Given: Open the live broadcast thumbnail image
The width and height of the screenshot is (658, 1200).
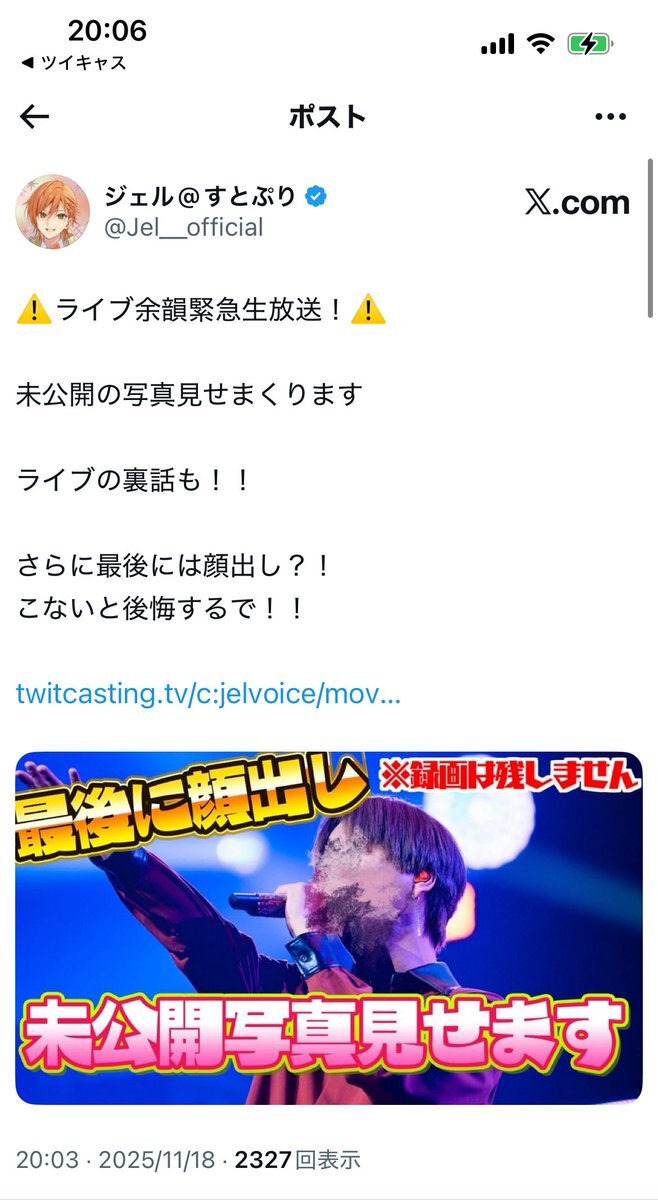Looking at the screenshot, I should tap(329, 927).
